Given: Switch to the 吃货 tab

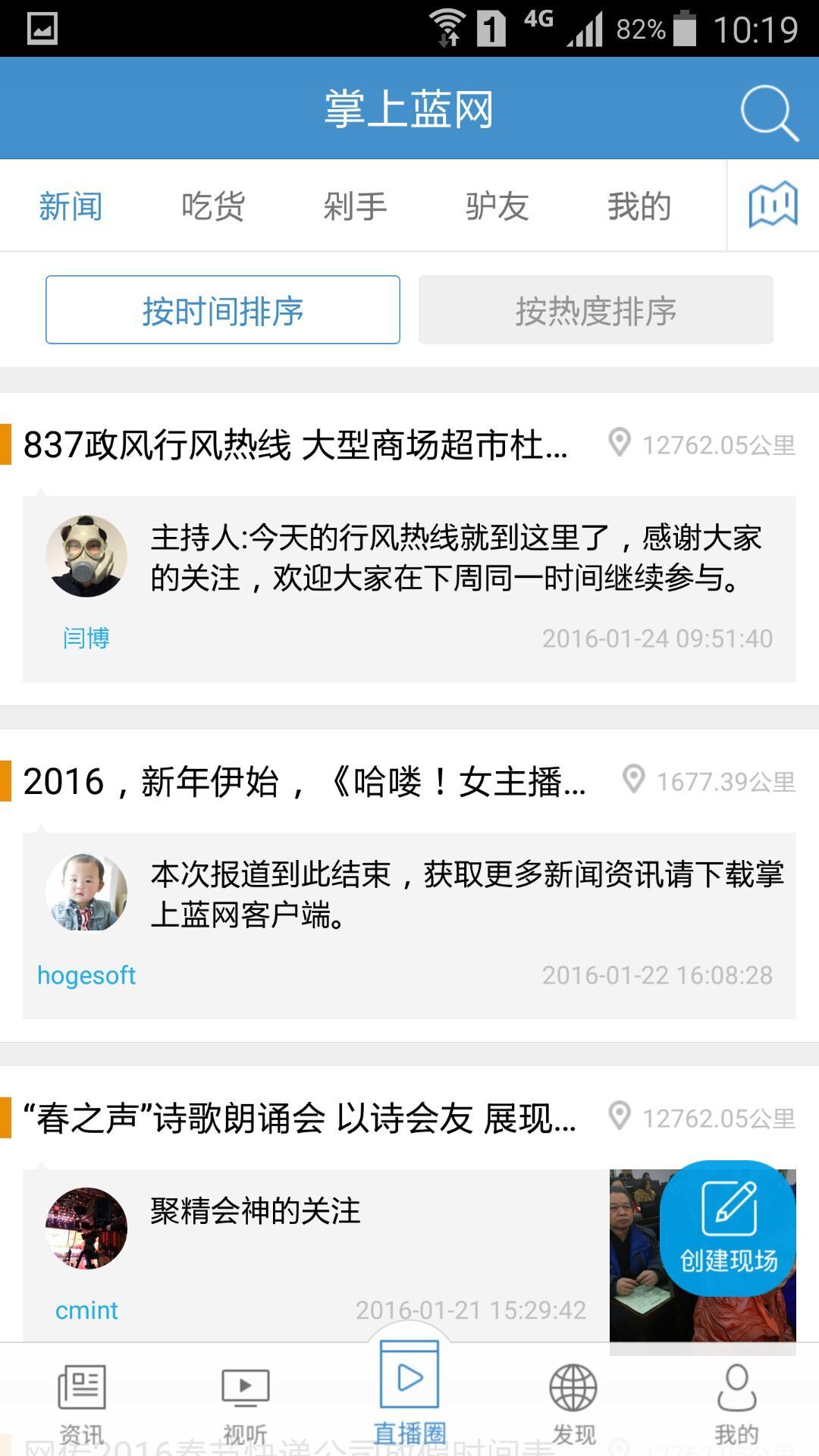Looking at the screenshot, I should point(212,206).
